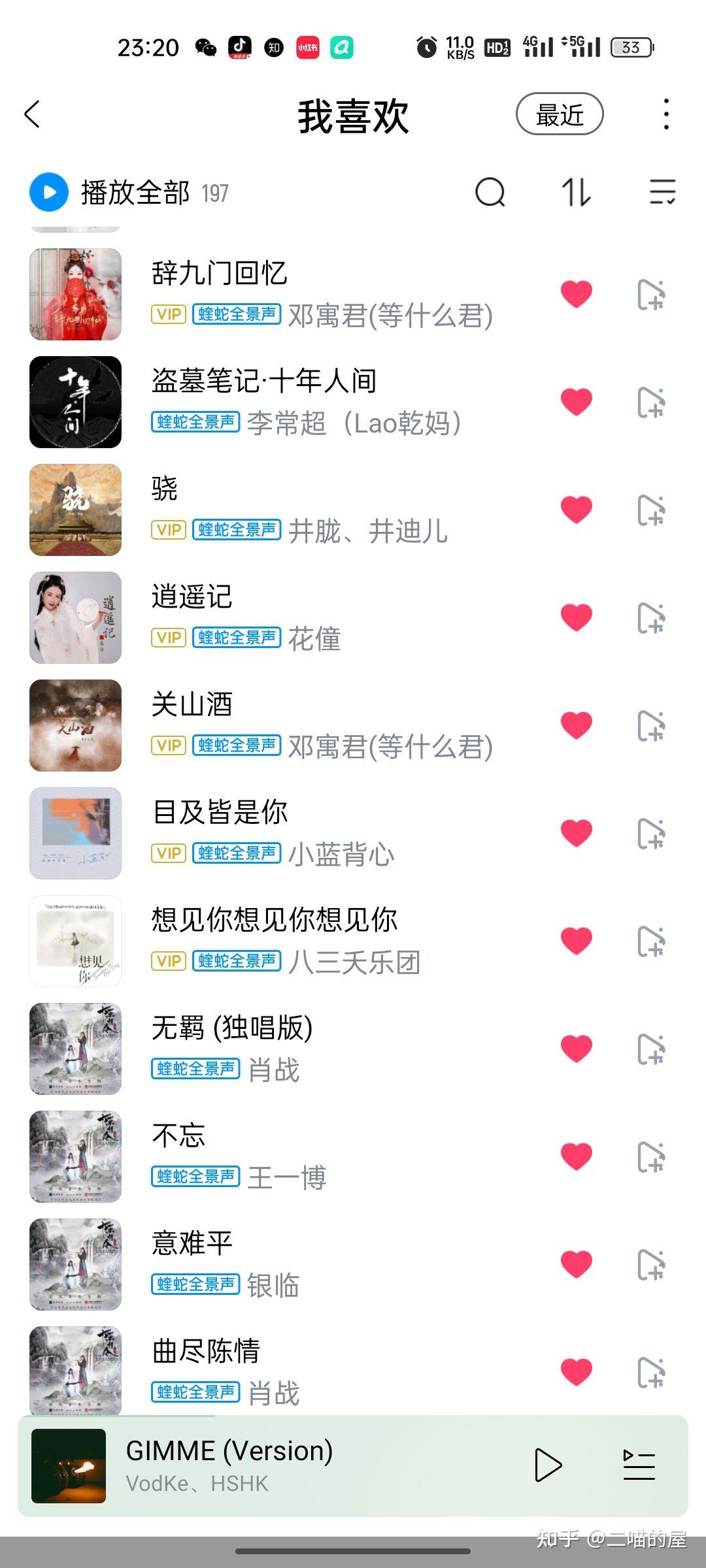Open batch selection for the list
The height and width of the screenshot is (1568, 706).
point(662,193)
